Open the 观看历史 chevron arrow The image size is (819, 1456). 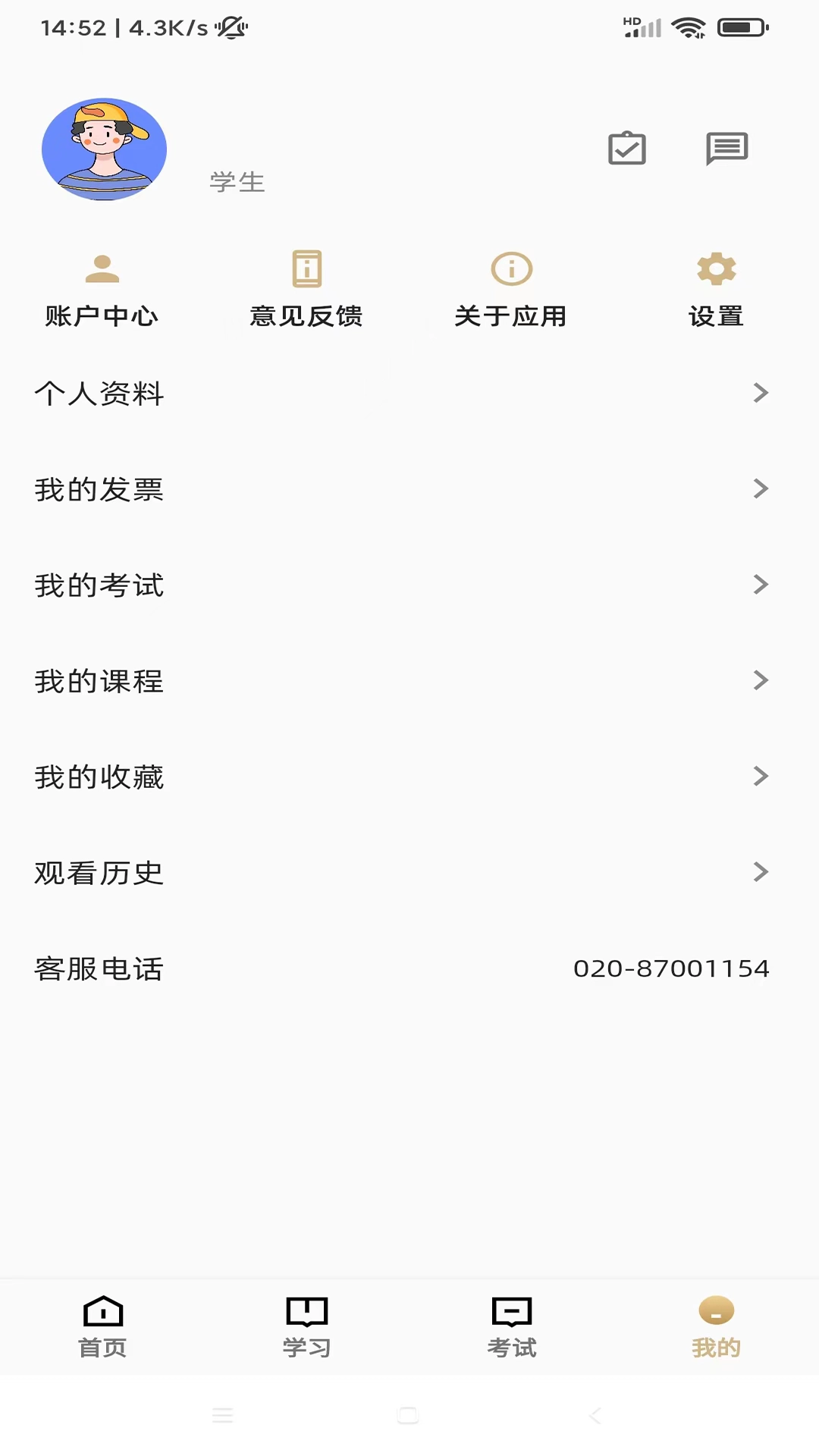pyautogui.click(x=761, y=872)
